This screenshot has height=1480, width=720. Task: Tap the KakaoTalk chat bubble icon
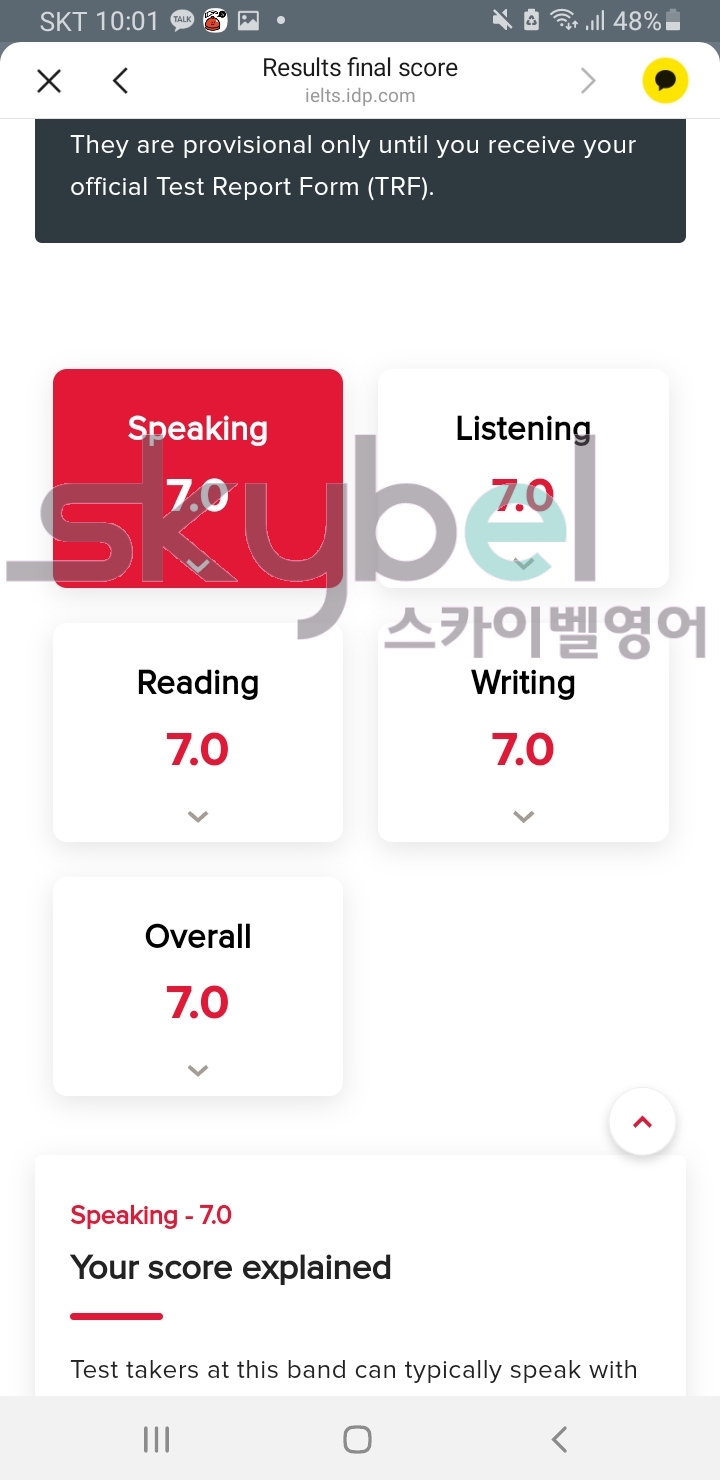click(x=665, y=81)
